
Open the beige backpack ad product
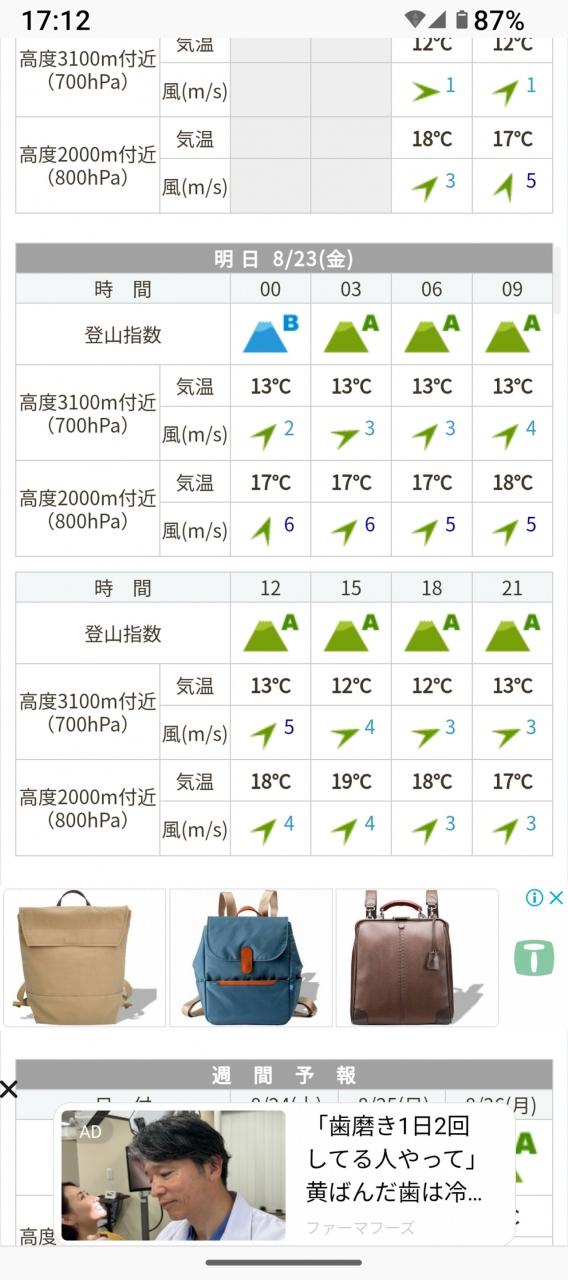[85, 958]
